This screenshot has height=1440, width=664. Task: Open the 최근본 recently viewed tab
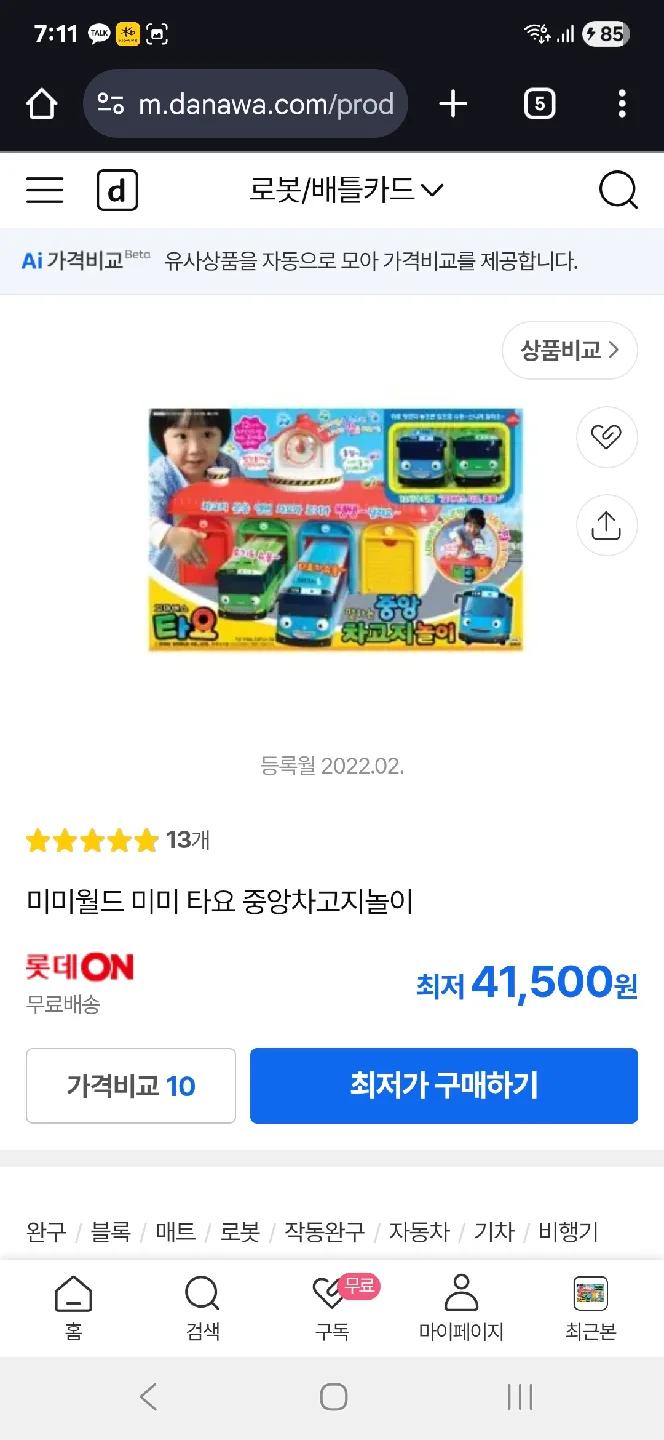pos(590,1308)
